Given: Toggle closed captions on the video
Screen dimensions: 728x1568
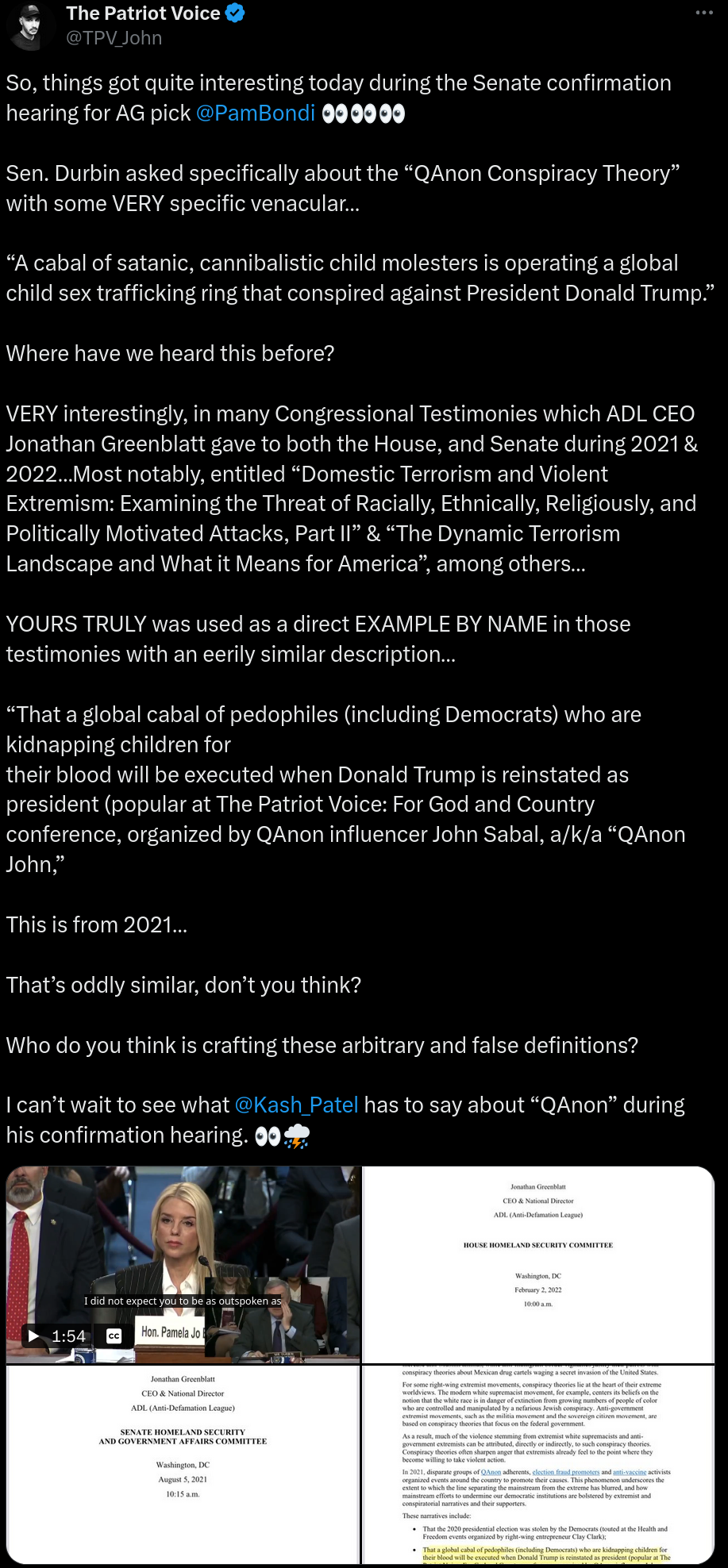Looking at the screenshot, I should (x=114, y=1336).
